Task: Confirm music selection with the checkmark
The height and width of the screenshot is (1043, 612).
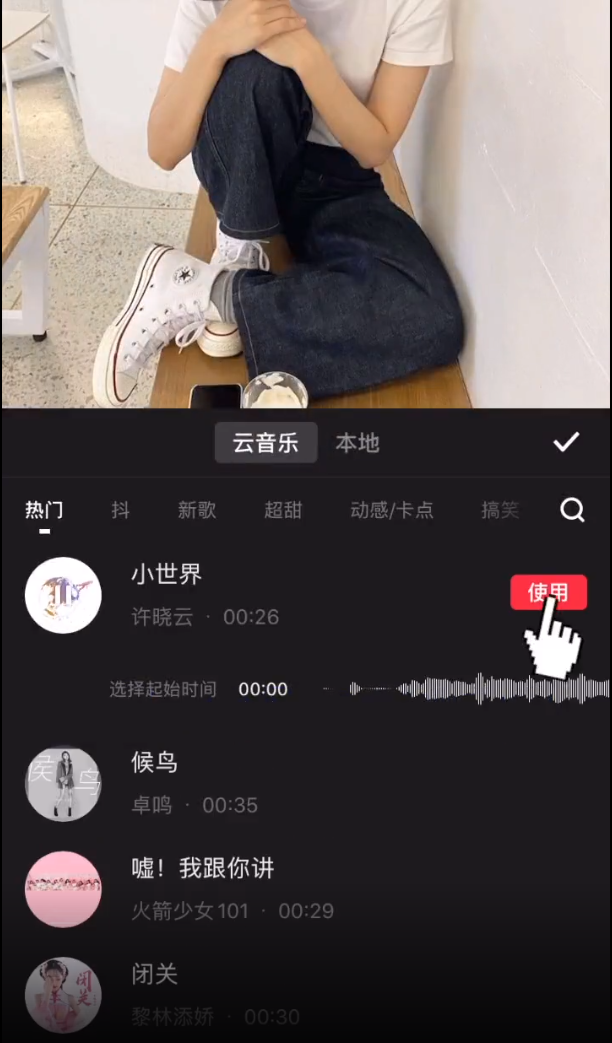Action: 566,442
